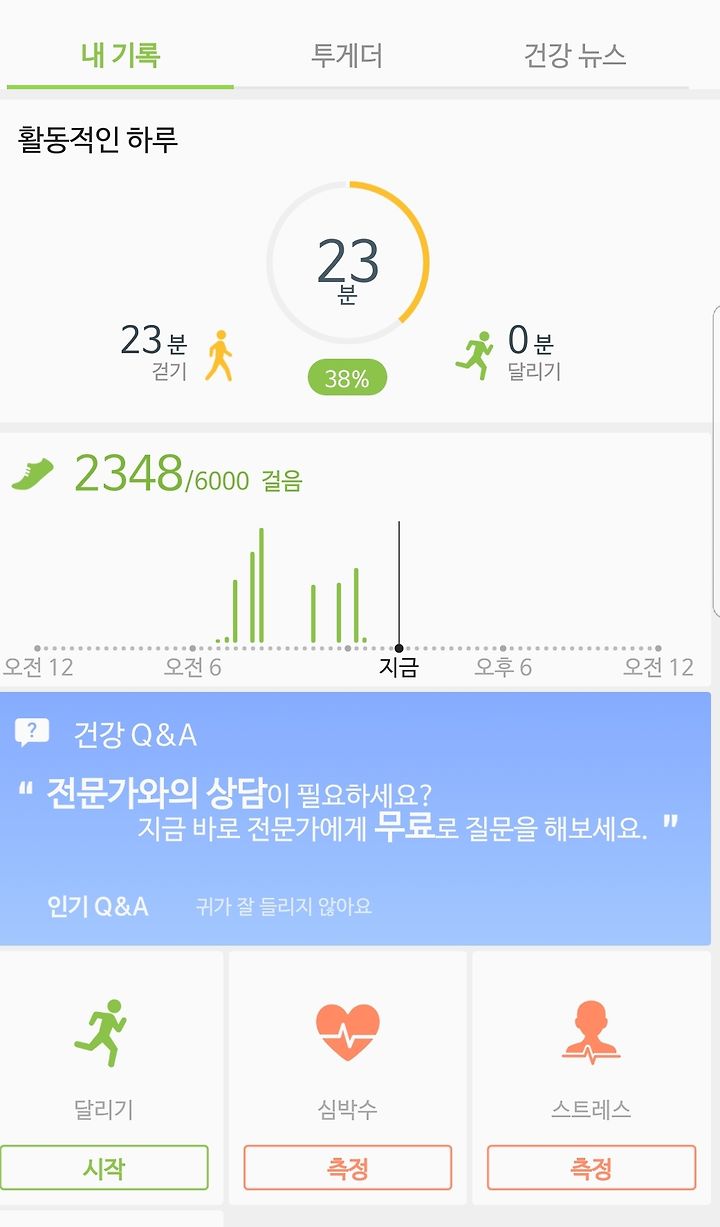
Task: Open the 건강 Q&A banner
Action: coord(355,818)
